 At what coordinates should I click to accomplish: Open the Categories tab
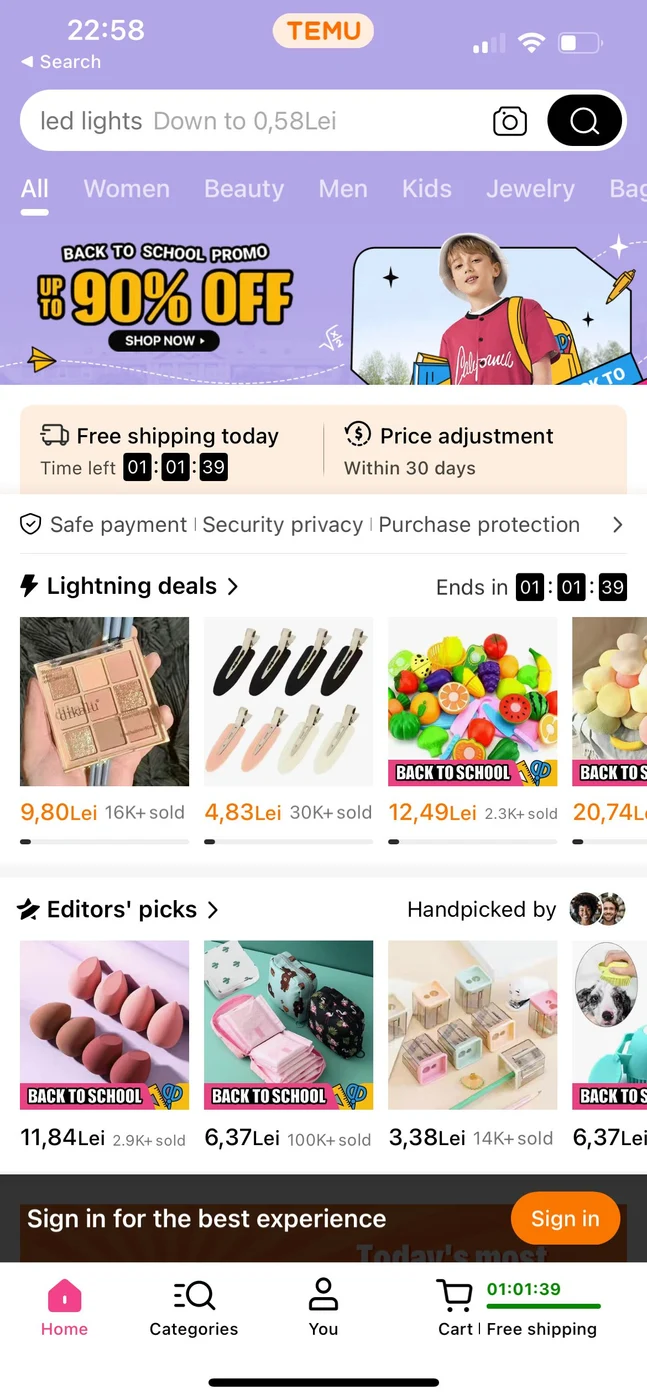(x=194, y=1308)
